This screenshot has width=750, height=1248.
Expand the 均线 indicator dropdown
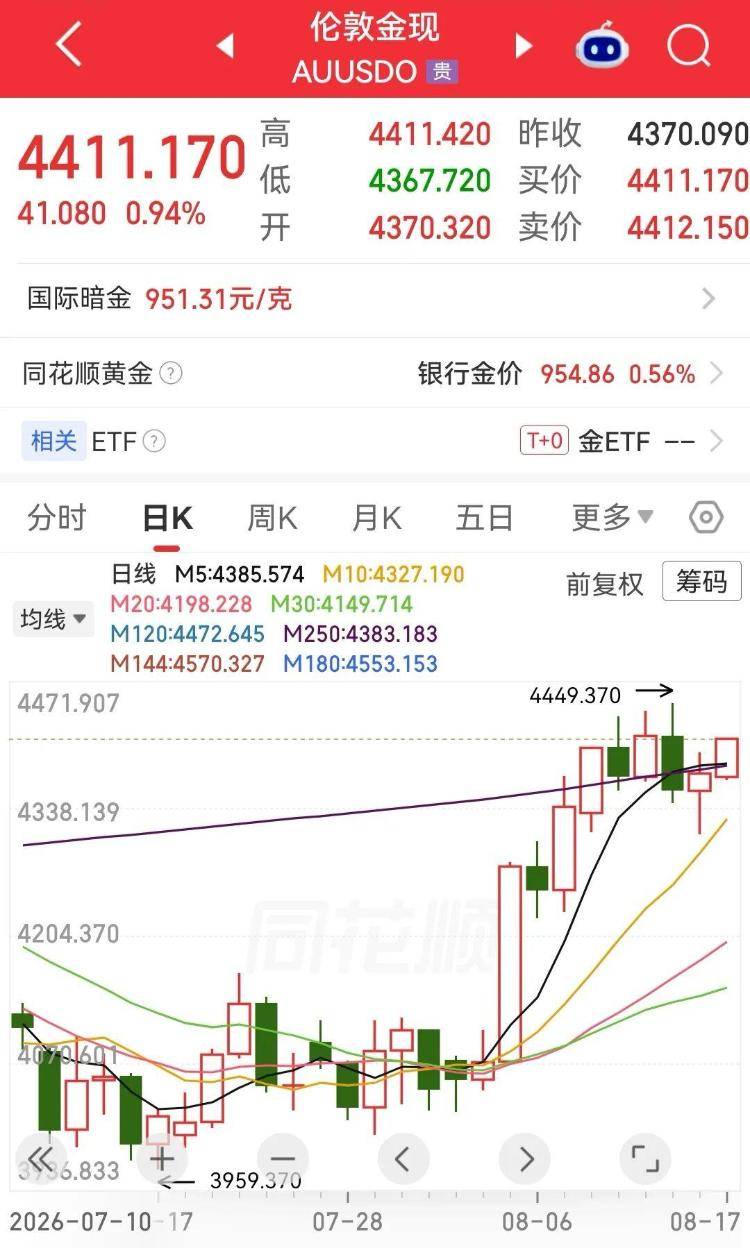click(52, 619)
